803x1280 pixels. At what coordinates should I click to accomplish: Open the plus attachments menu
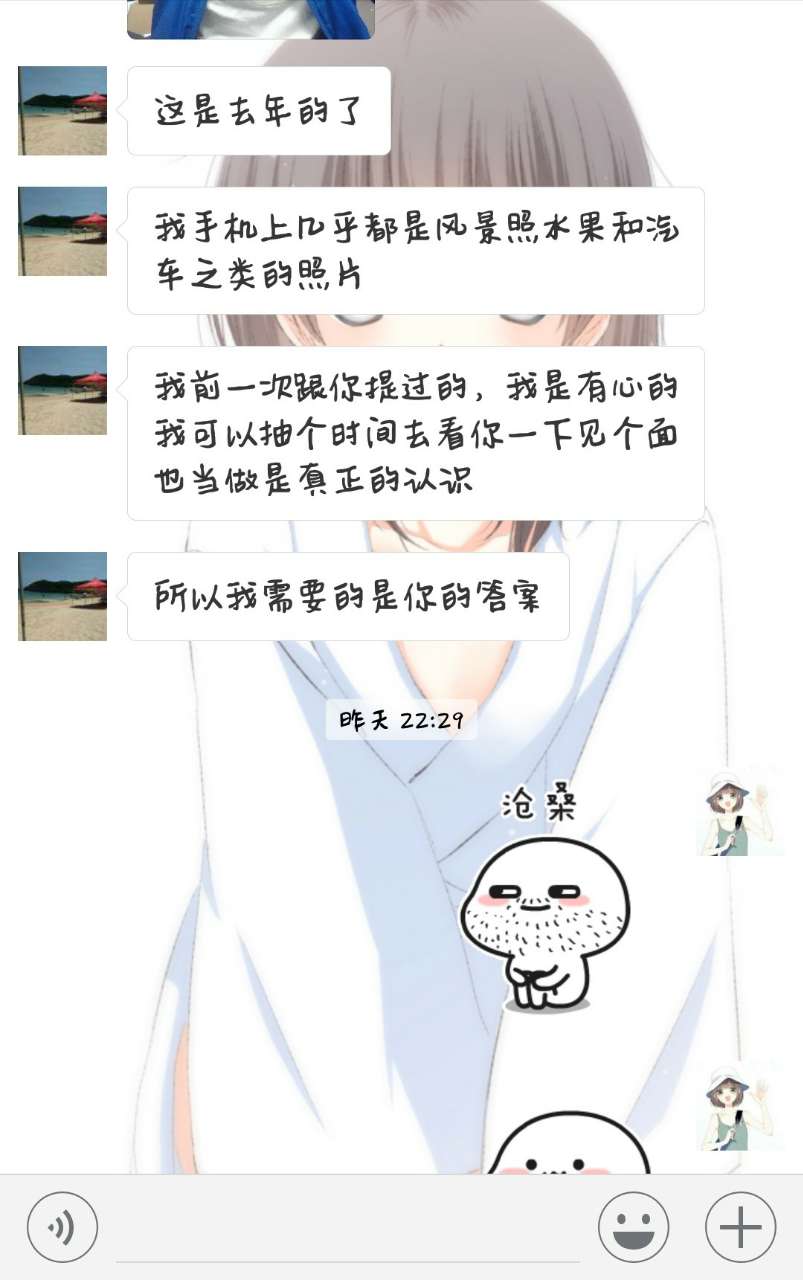[x=740, y=1227]
